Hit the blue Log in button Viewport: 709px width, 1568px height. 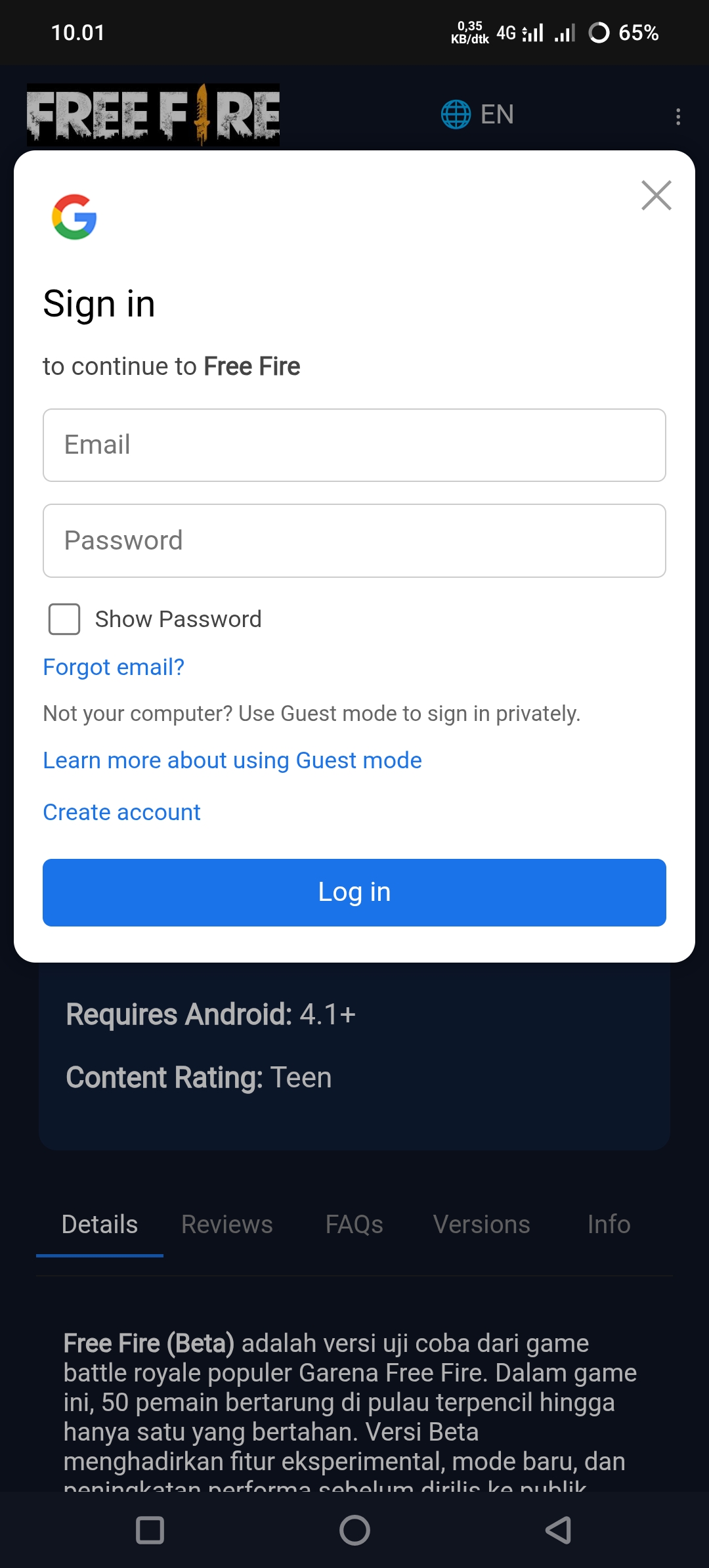[354, 892]
